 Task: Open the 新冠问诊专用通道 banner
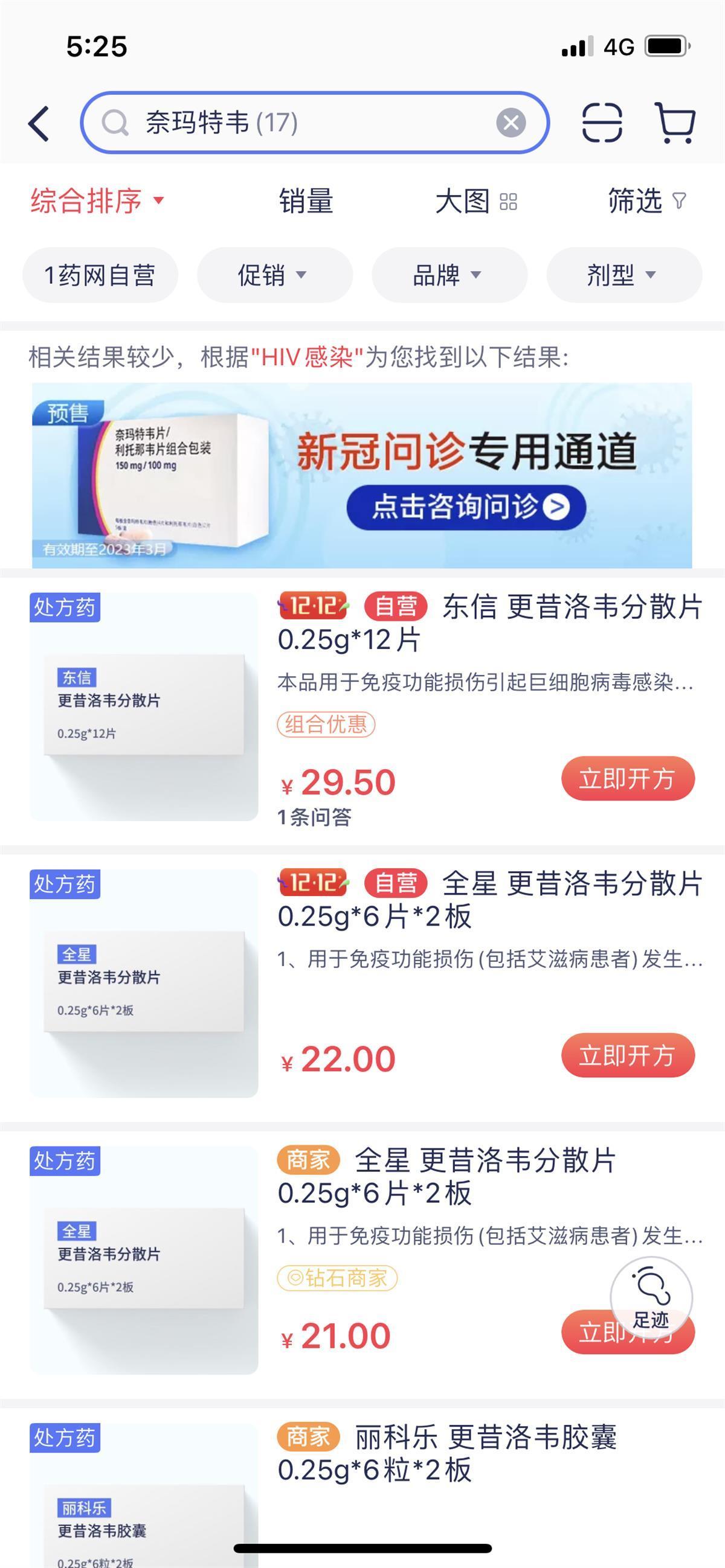tap(362, 475)
